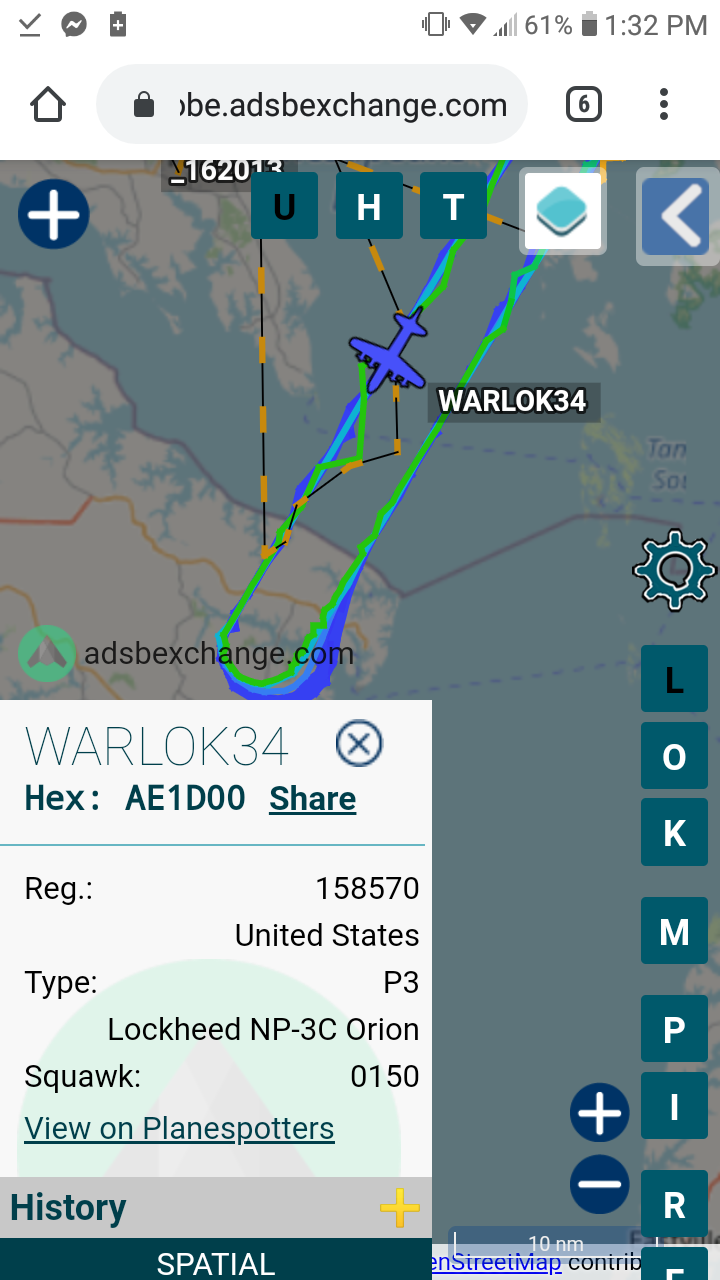Close the WARLOK34 info panel
This screenshot has width=720, height=1280.
point(359,744)
